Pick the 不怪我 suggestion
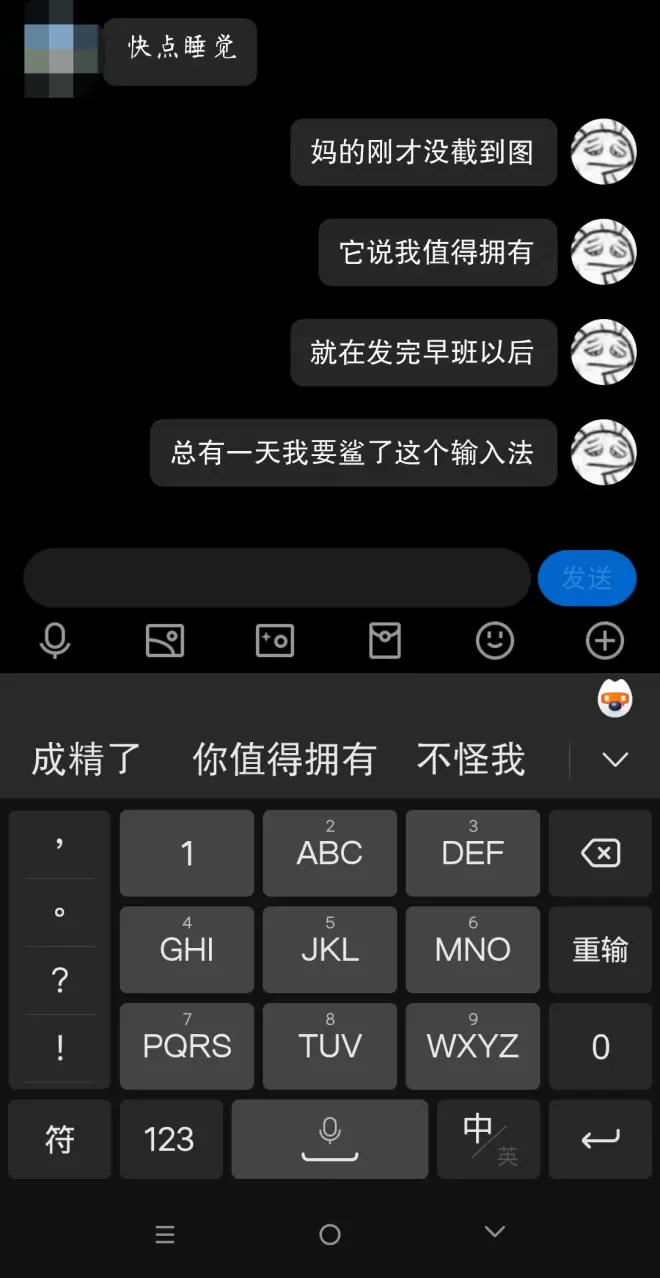The image size is (660, 1278). pos(470,759)
